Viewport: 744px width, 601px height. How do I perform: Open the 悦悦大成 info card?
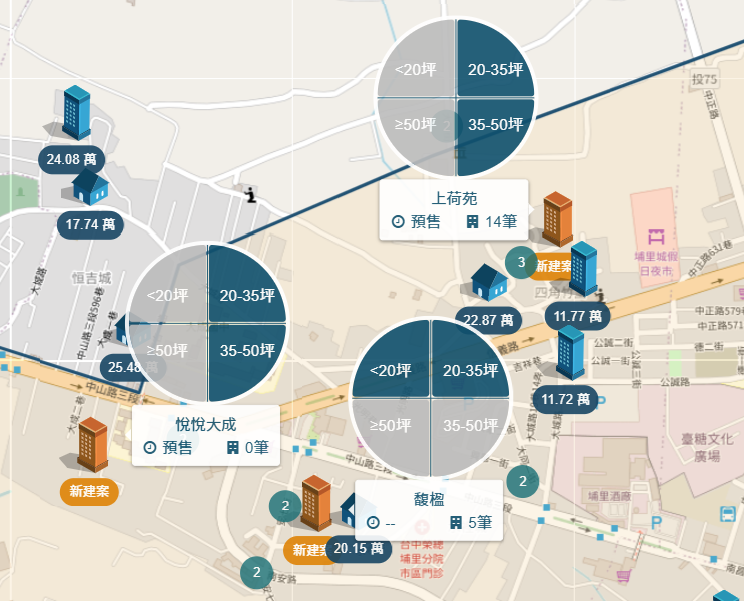[206, 435]
